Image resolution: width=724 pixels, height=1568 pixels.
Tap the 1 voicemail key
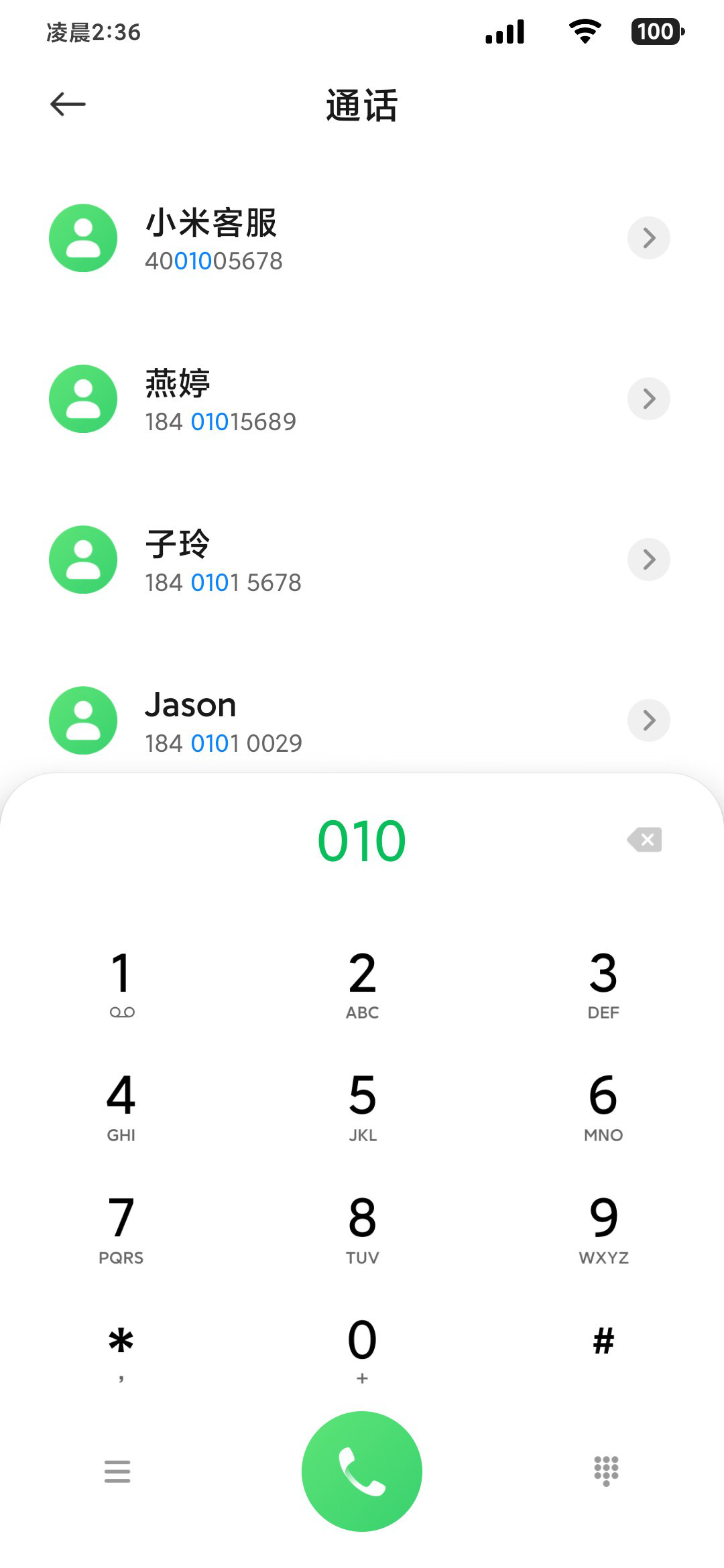click(x=121, y=984)
